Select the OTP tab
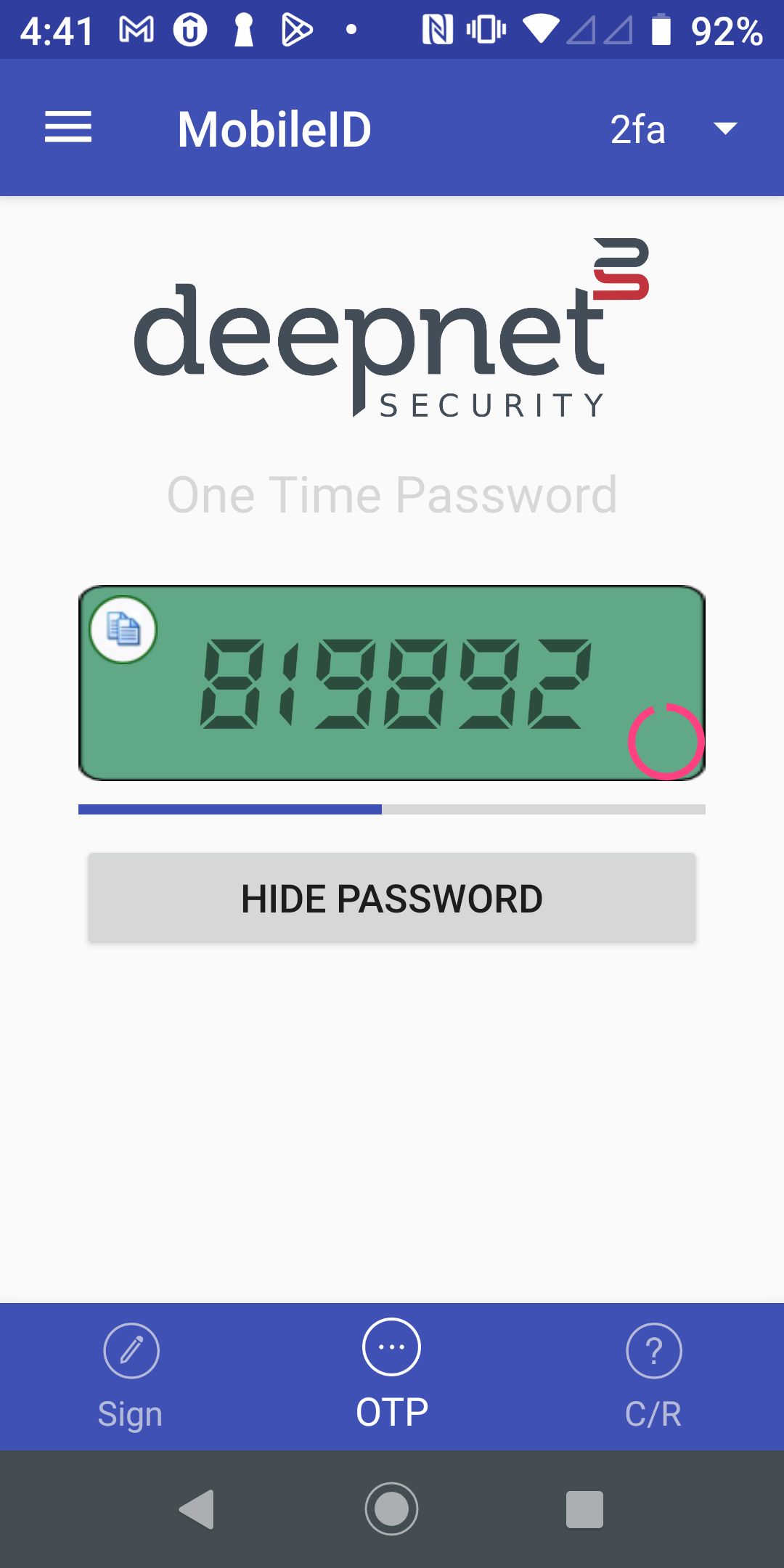The height and width of the screenshot is (1568, 784). [x=392, y=1374]
